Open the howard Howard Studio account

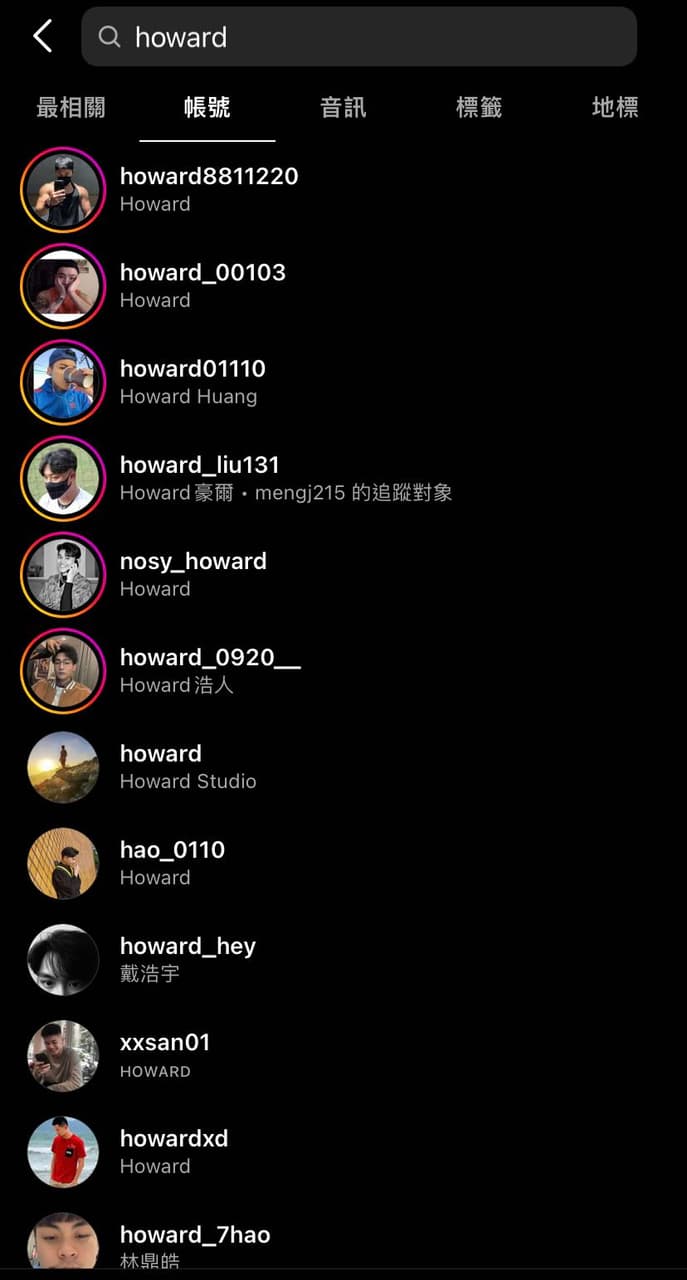point(188,766)
